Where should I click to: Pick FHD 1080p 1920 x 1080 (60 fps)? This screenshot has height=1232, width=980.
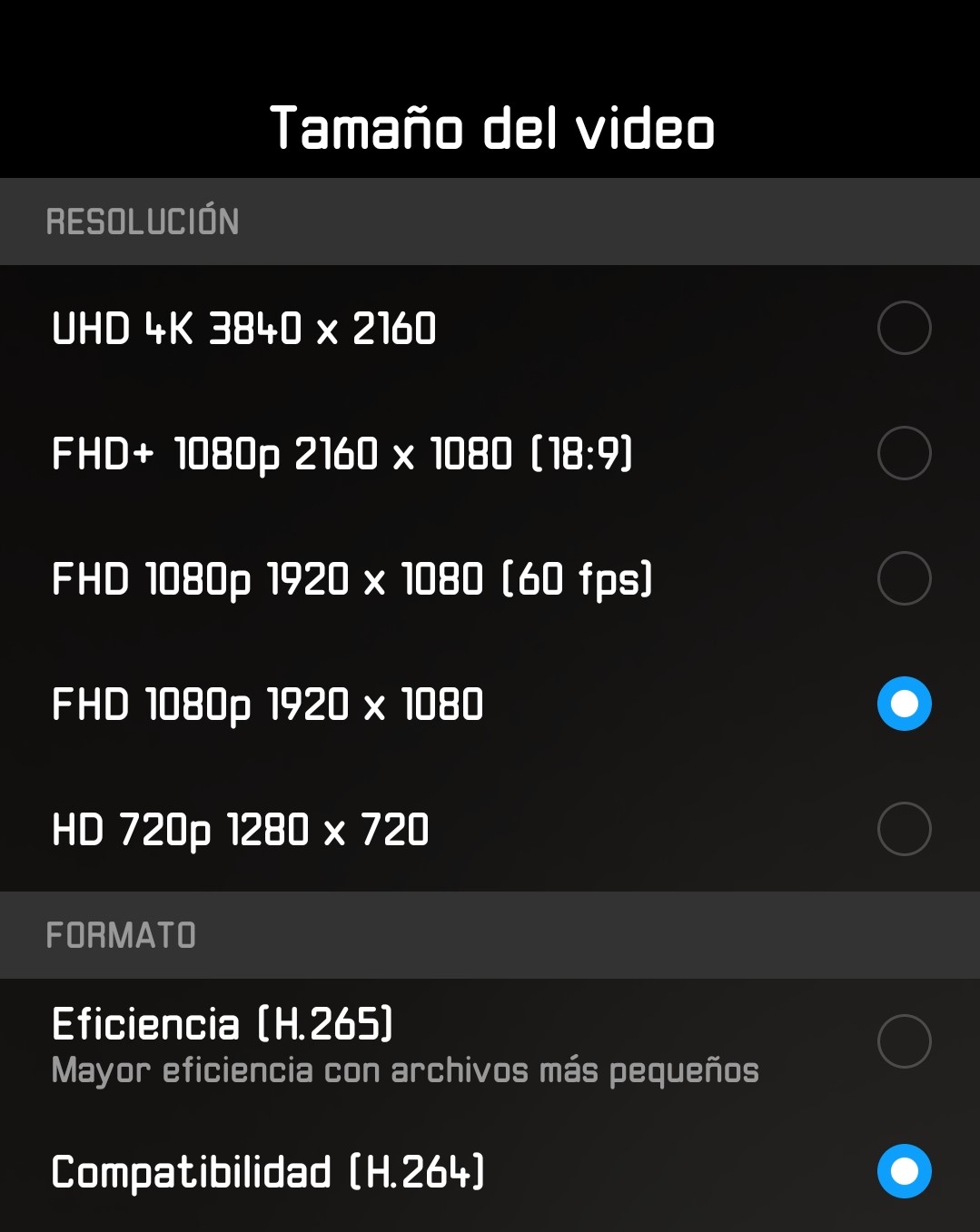904,578
